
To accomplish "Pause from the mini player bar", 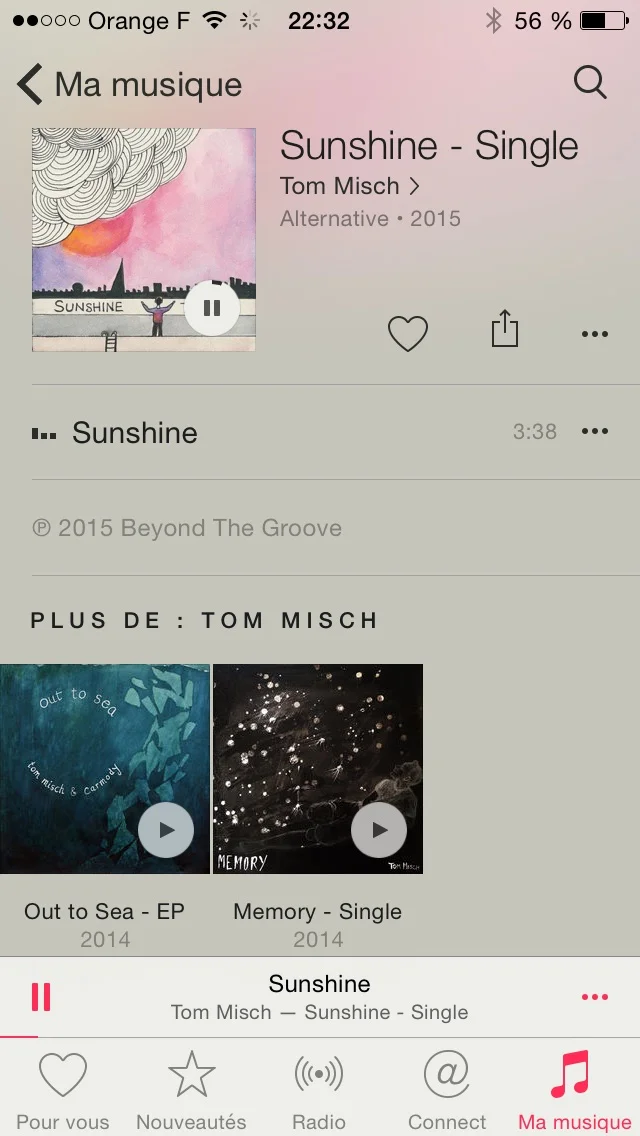I will [41, 997].
